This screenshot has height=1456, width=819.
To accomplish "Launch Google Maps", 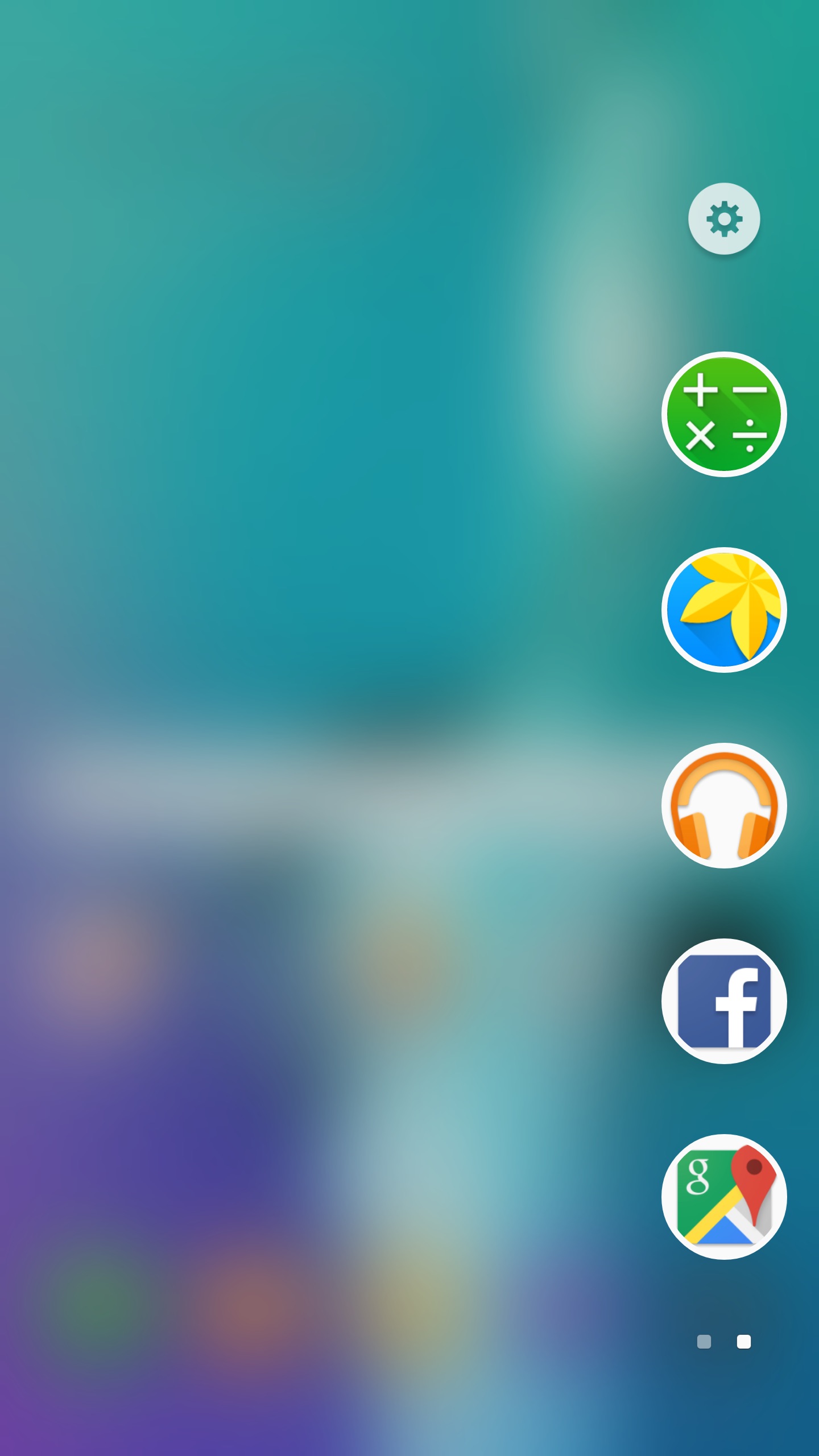I will point(724,1197).
